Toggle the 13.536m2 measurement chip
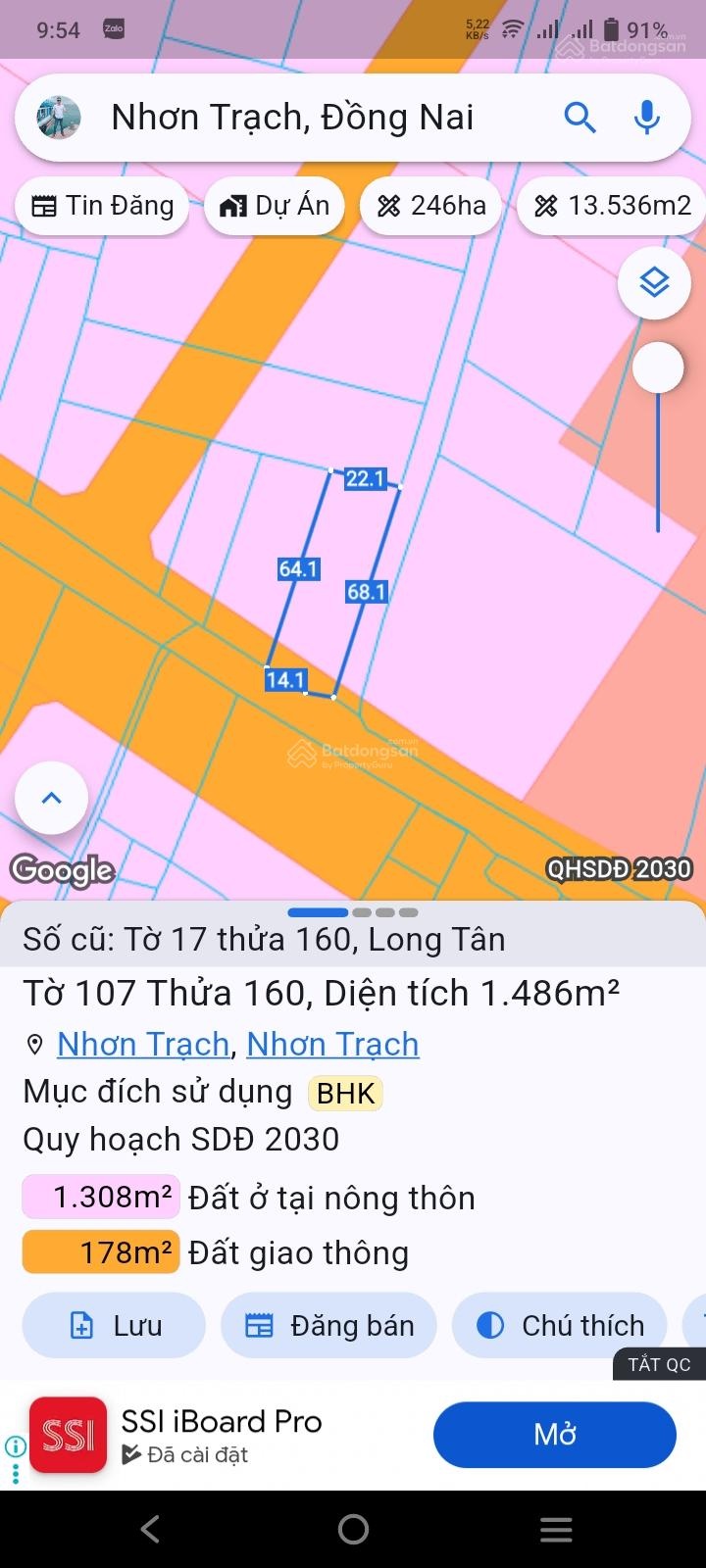Image resolution: width=706 pixels, height=1568 pixels. point(609,206)
